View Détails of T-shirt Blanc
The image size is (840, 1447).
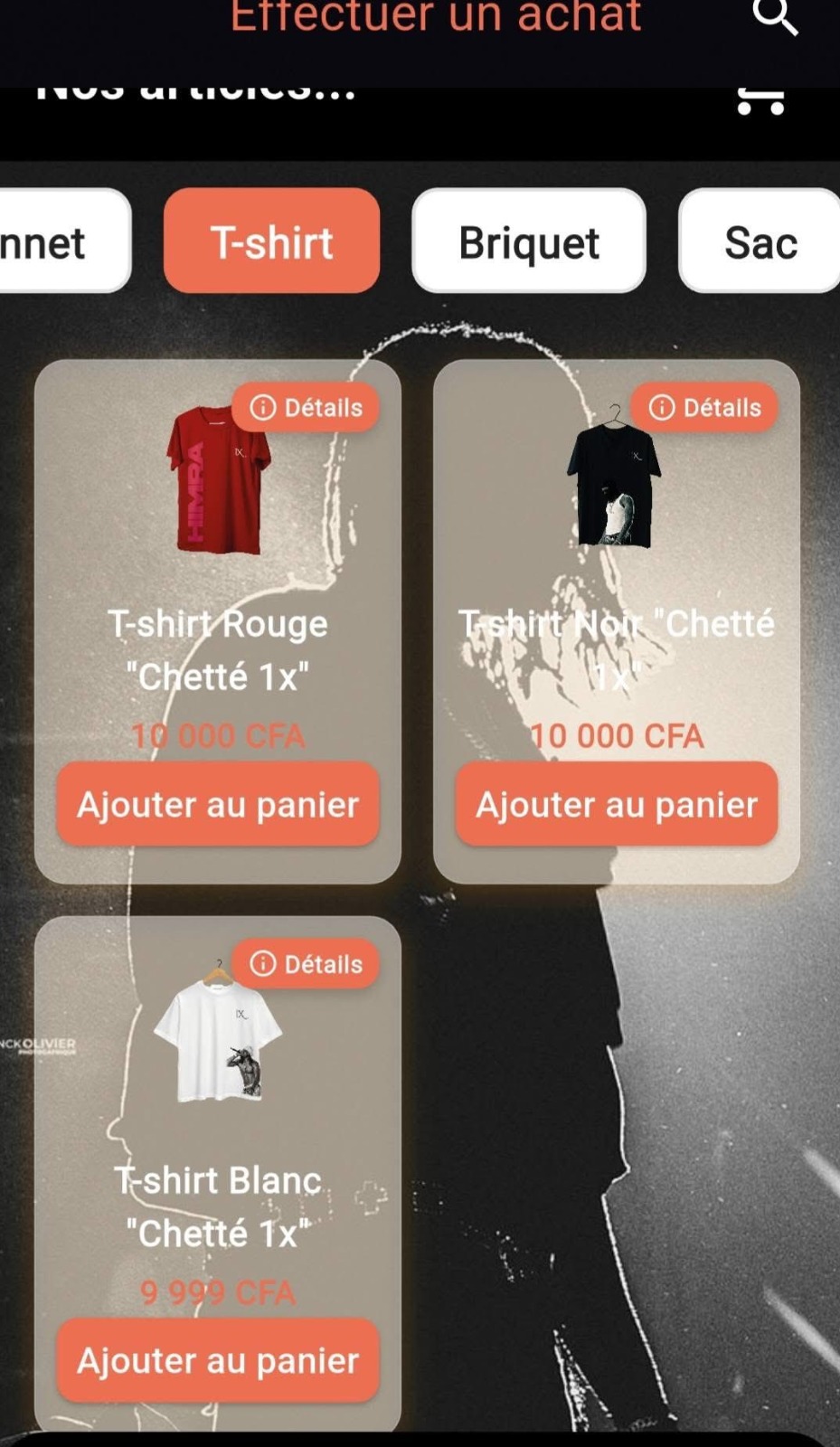pos(306,964)
